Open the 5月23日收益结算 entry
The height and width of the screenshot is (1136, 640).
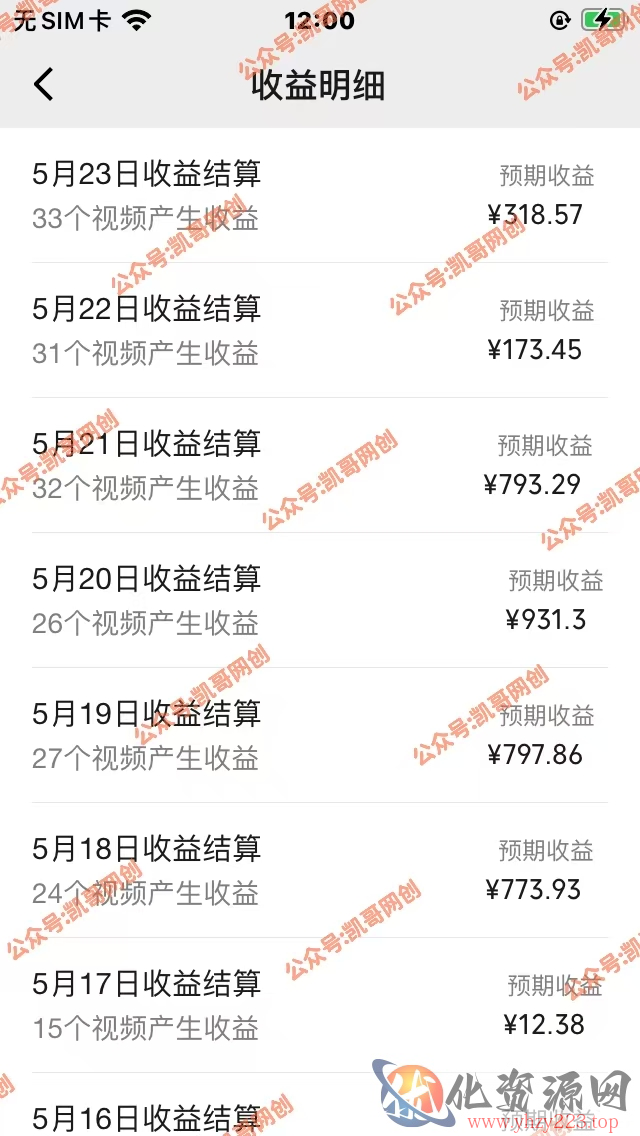click(320, 196)
